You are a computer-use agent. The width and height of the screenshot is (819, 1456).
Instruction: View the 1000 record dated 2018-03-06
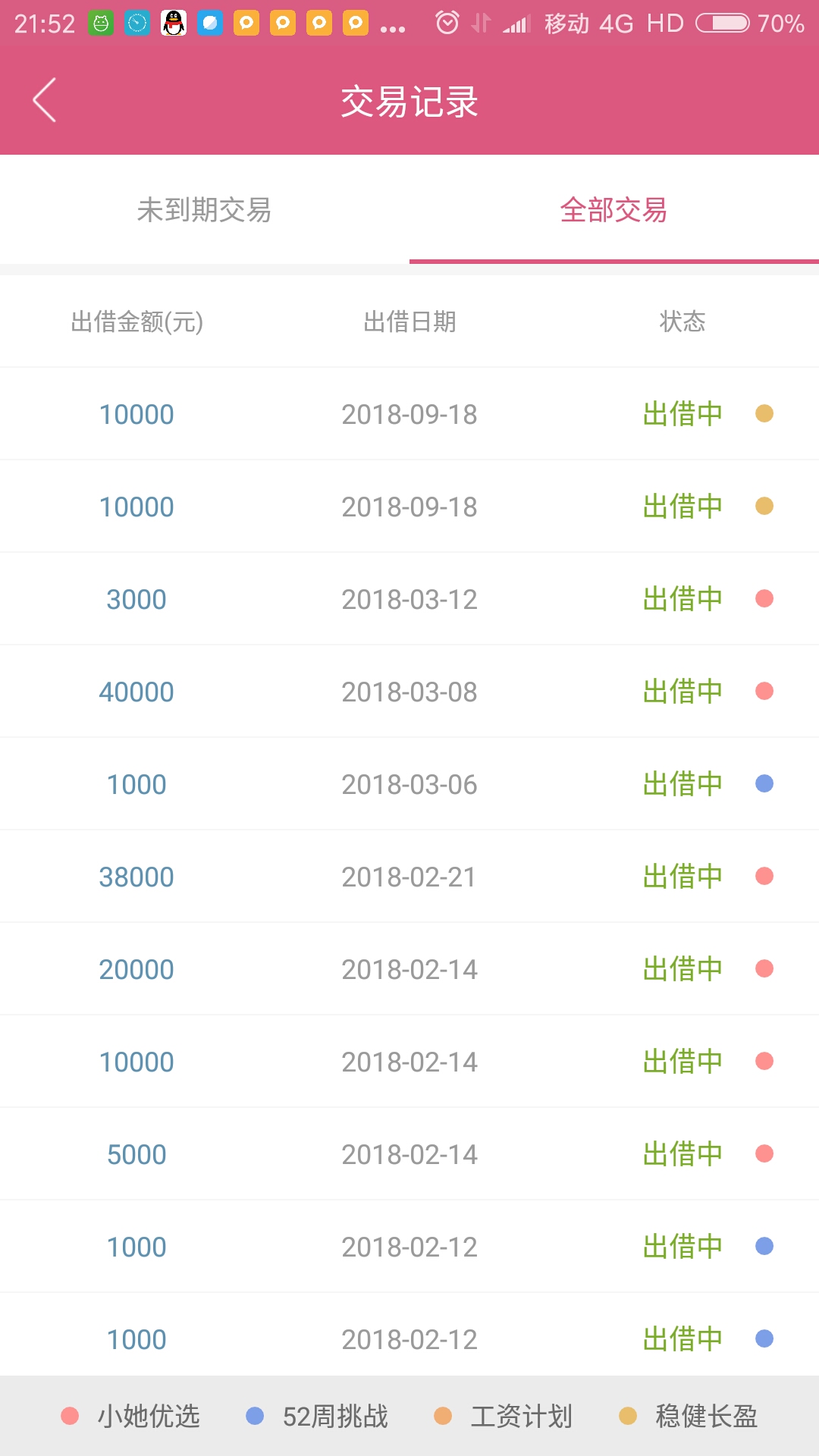tap(409, 784)
